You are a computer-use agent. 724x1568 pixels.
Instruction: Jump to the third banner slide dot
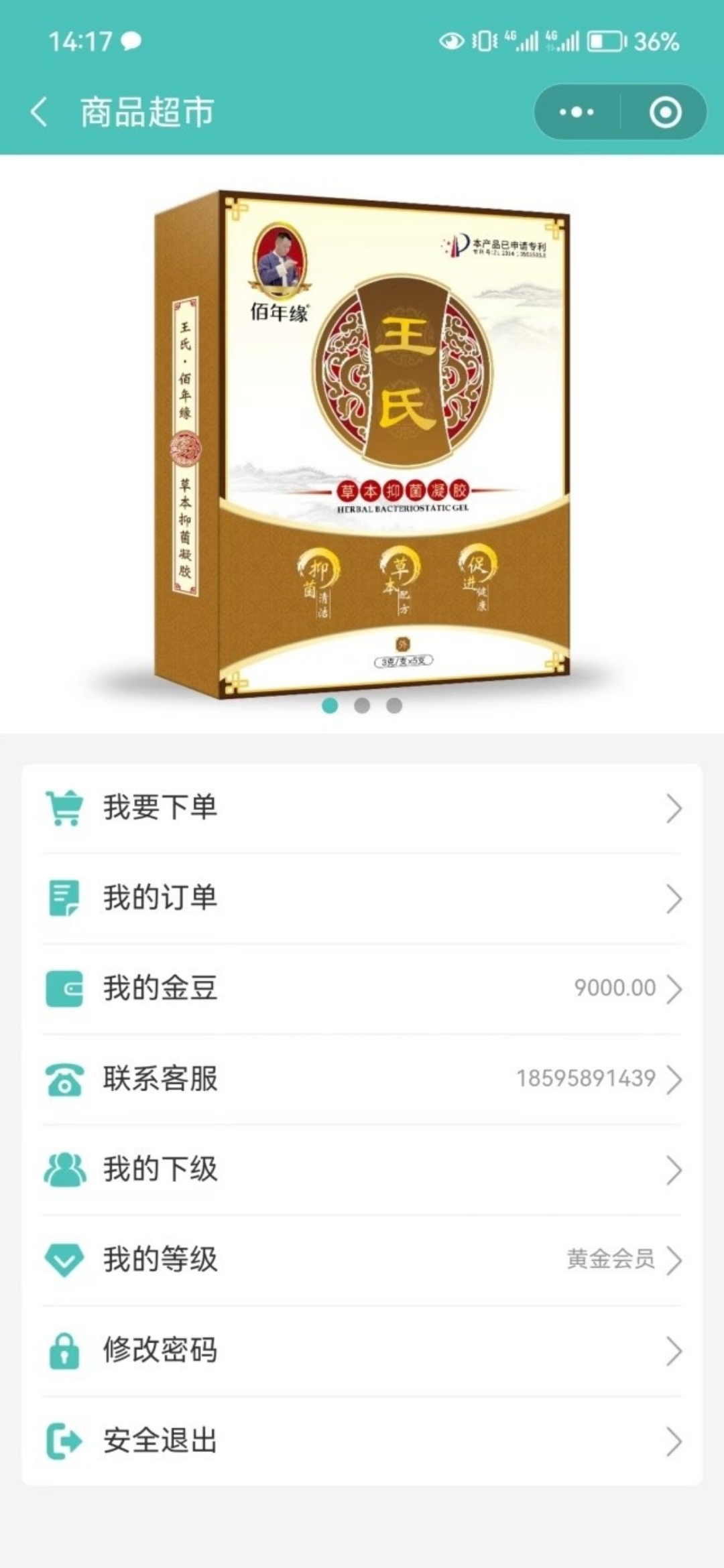tap(394, 705)
